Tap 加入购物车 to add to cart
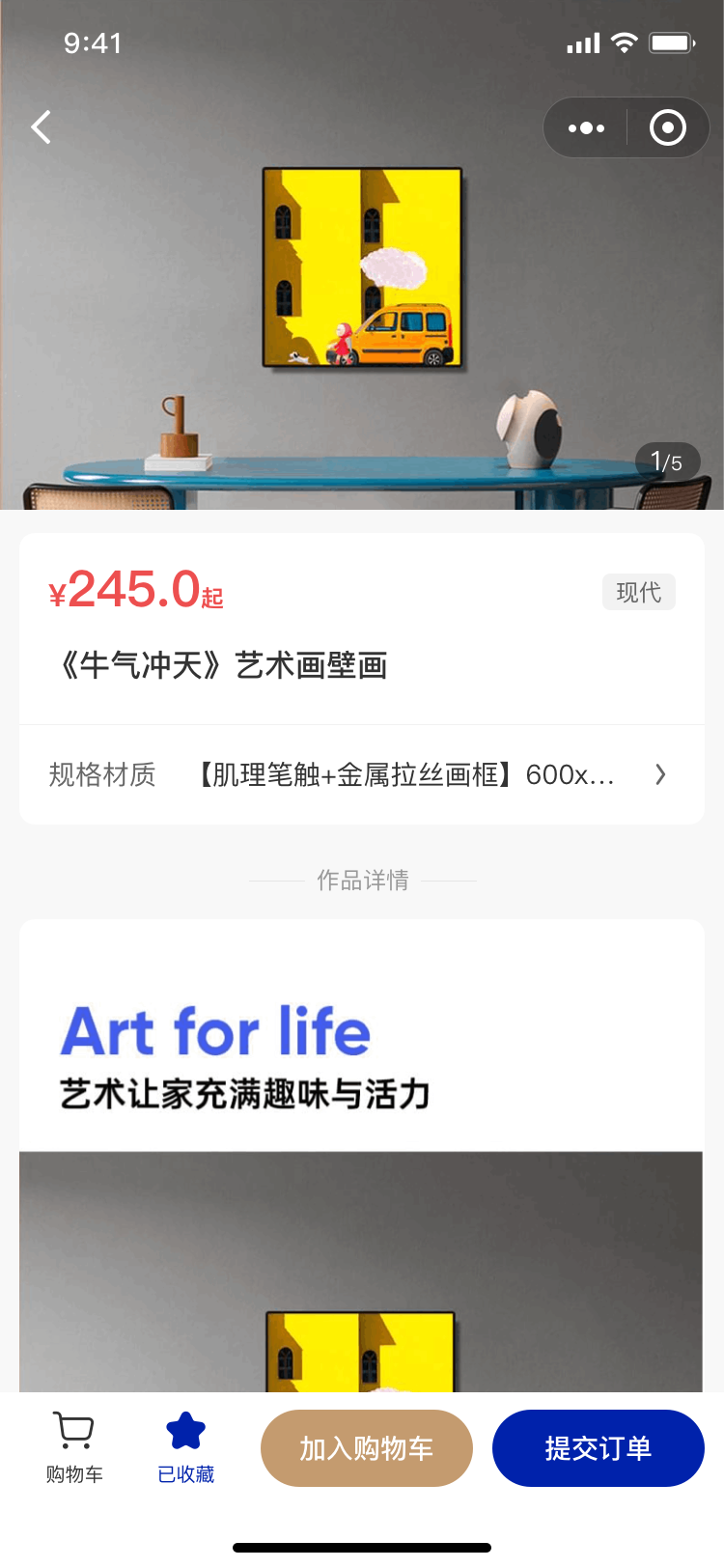724x1568 pixels. [x=367, y=1448]
